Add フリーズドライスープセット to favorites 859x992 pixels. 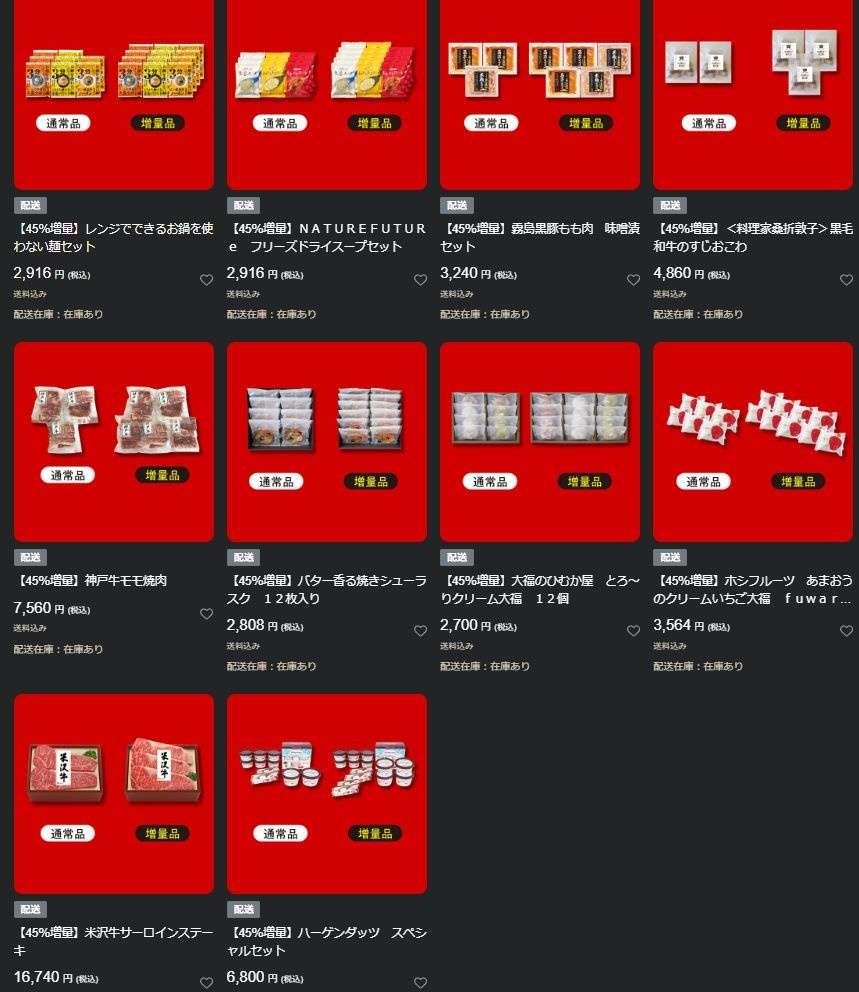(x=420, y=280)
